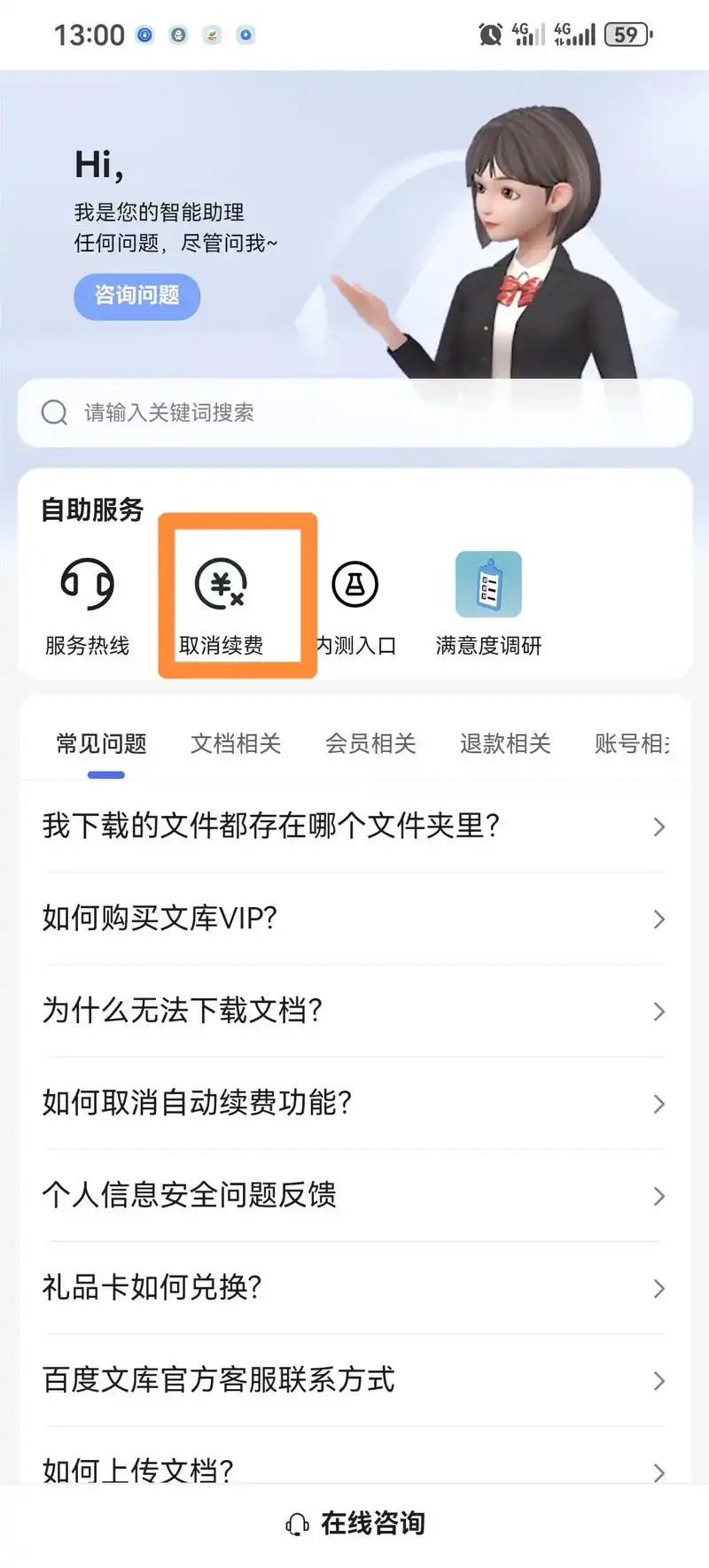Switch to the 会员相关 tab
The image size is (709, 1568).
tap(370, 743)
